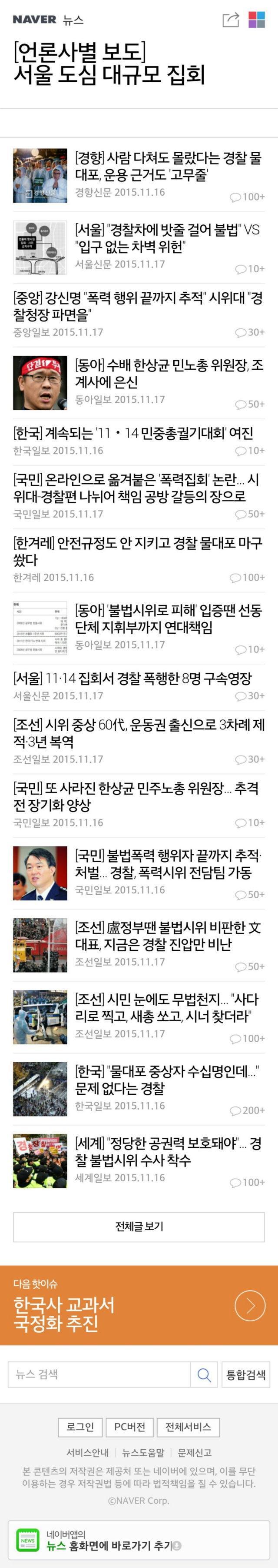
Task: Share this news page
Action: pyautogui.click(x=231, y=20)
